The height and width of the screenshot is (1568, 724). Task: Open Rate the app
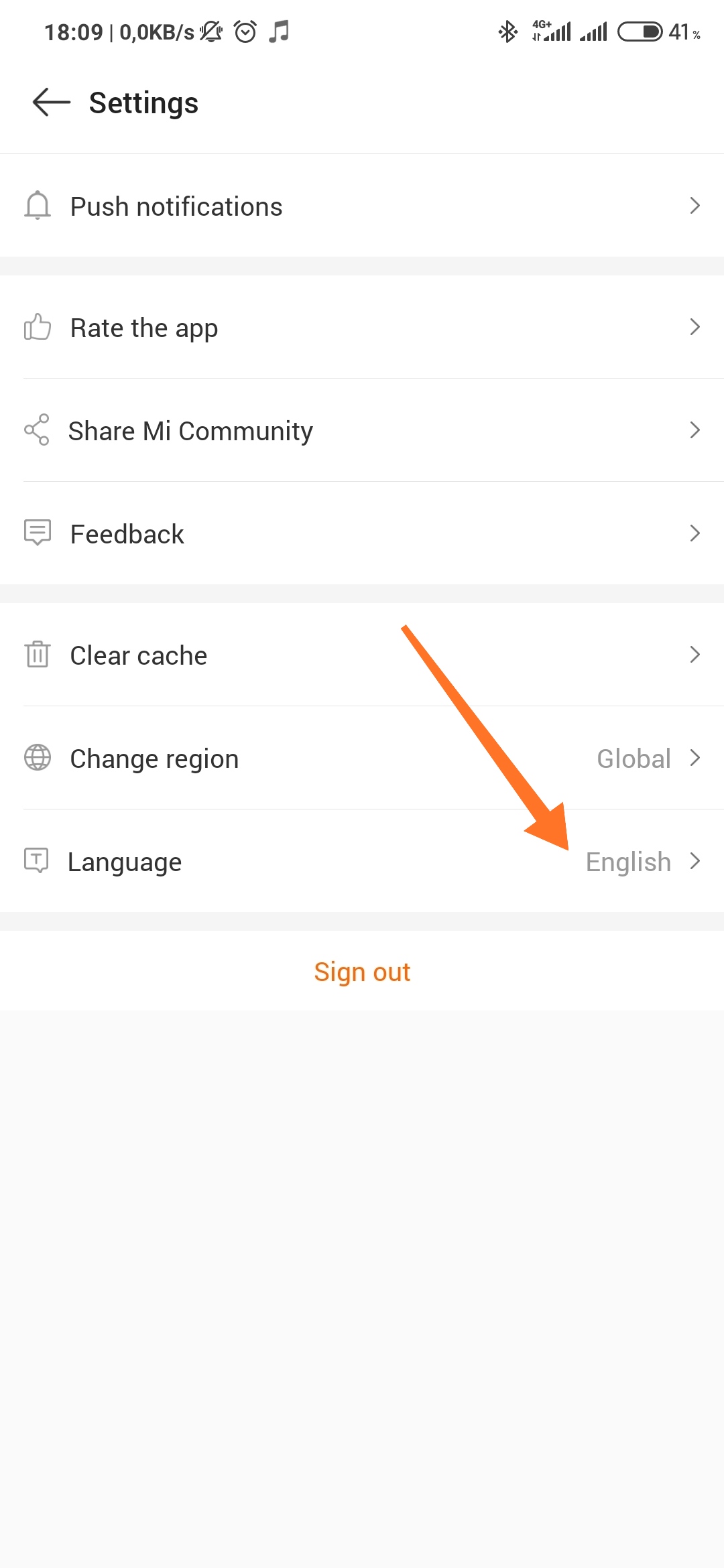click(x=362, y=328)
